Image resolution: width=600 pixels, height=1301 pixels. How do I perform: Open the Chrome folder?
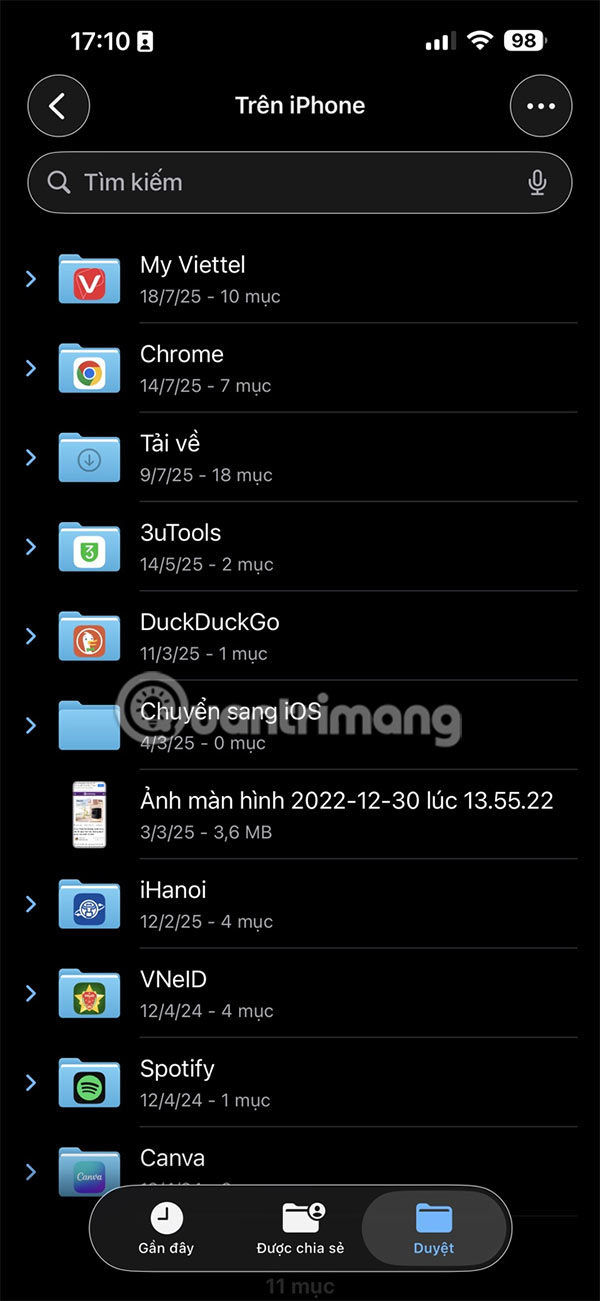click(182, 367)
